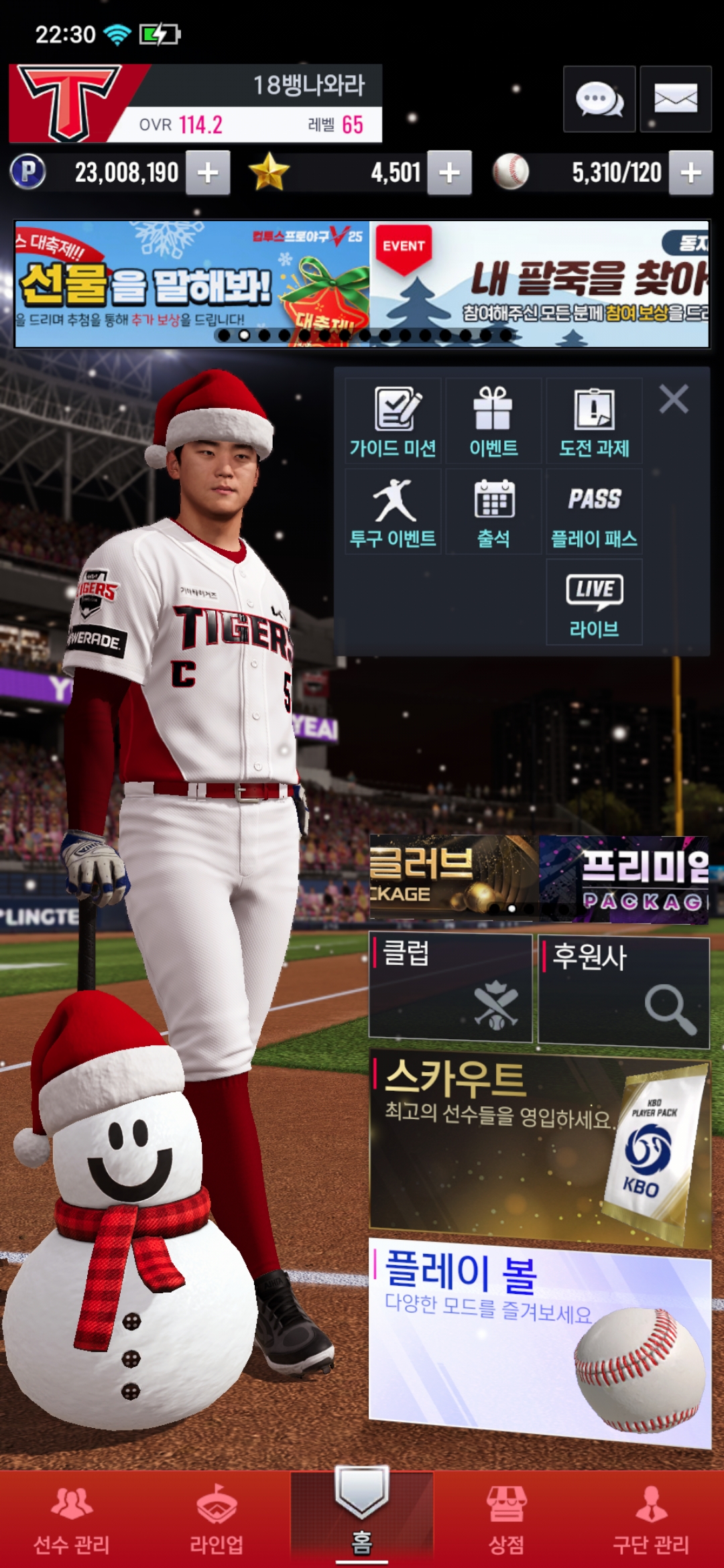Open the mailbox envelope icon
The image size is (724, 1568).
point(675,99)
